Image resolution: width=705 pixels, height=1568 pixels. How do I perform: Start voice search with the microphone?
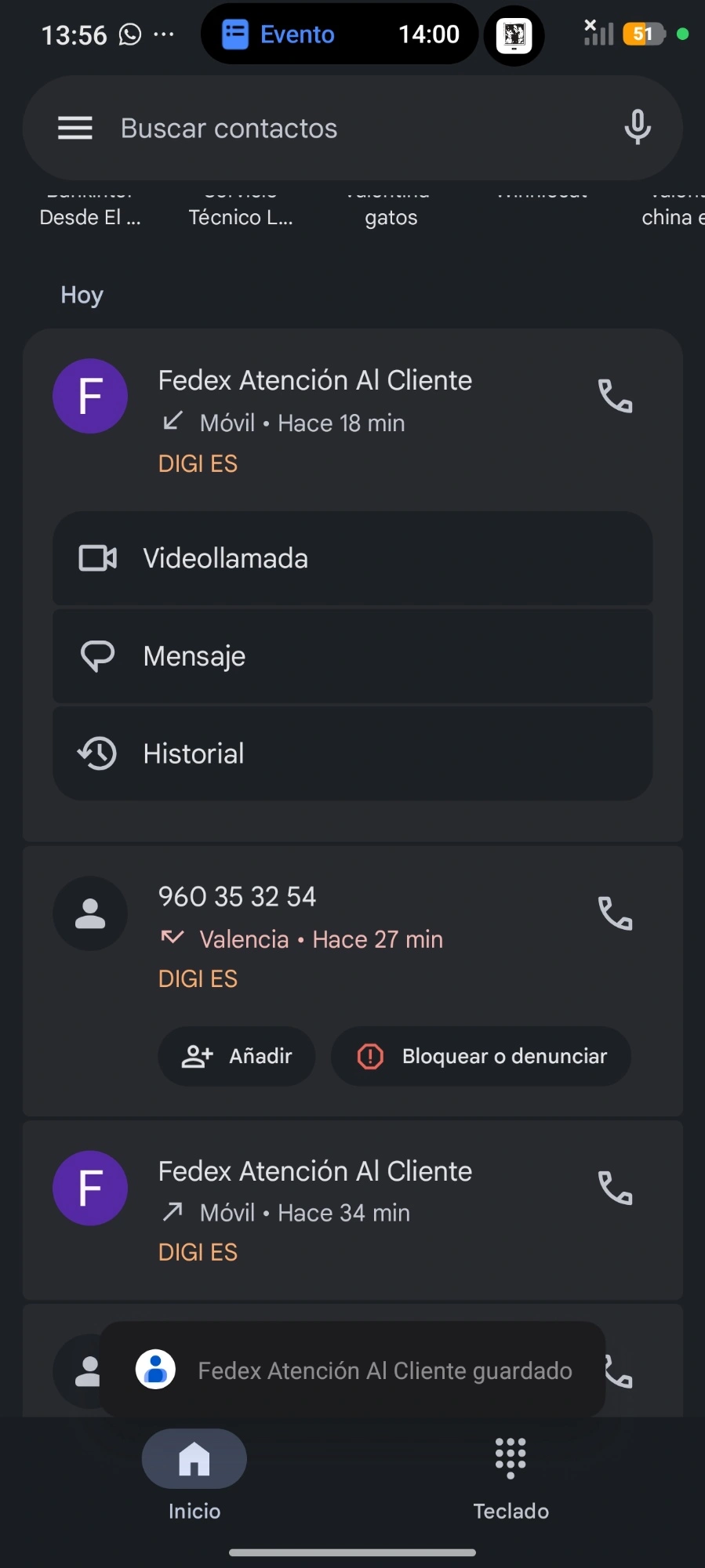637,127
